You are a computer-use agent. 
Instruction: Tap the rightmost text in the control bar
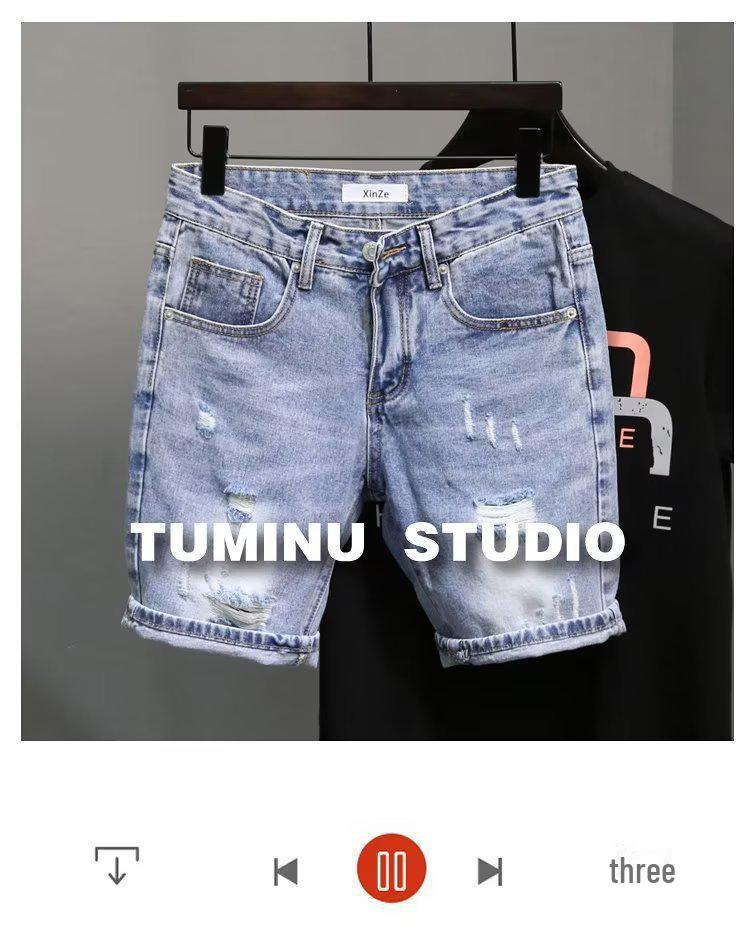point(644,870)
